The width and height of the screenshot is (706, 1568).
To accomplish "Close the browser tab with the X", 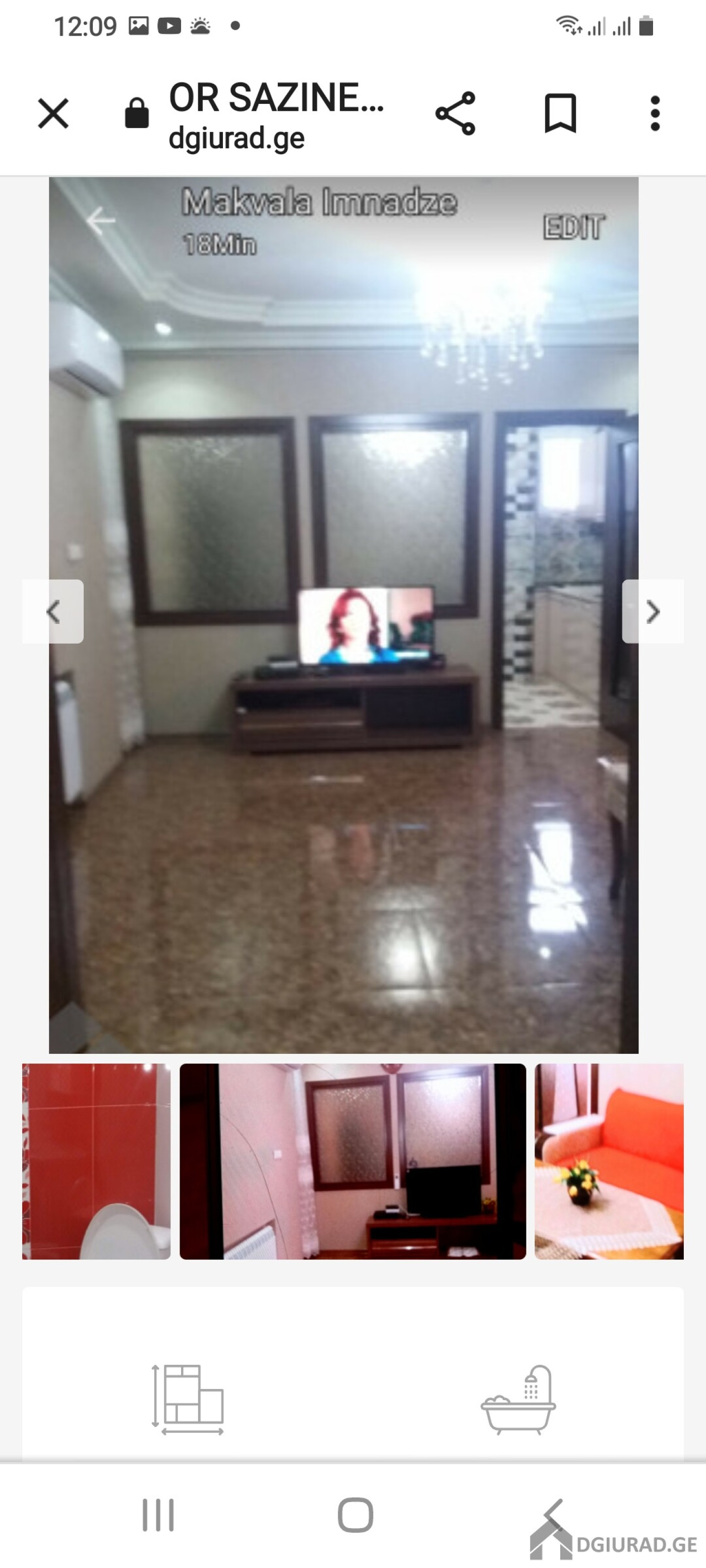I will (53, 113).
